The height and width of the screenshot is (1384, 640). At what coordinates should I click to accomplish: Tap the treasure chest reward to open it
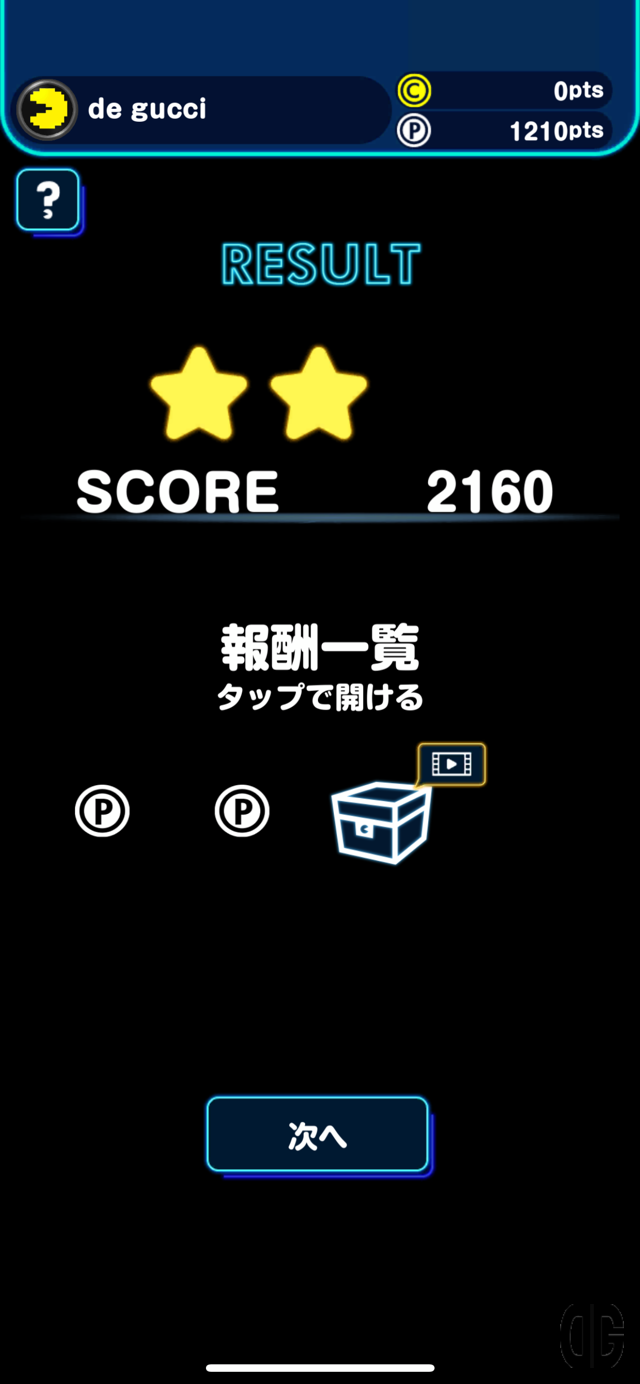(x=380, y=822)
